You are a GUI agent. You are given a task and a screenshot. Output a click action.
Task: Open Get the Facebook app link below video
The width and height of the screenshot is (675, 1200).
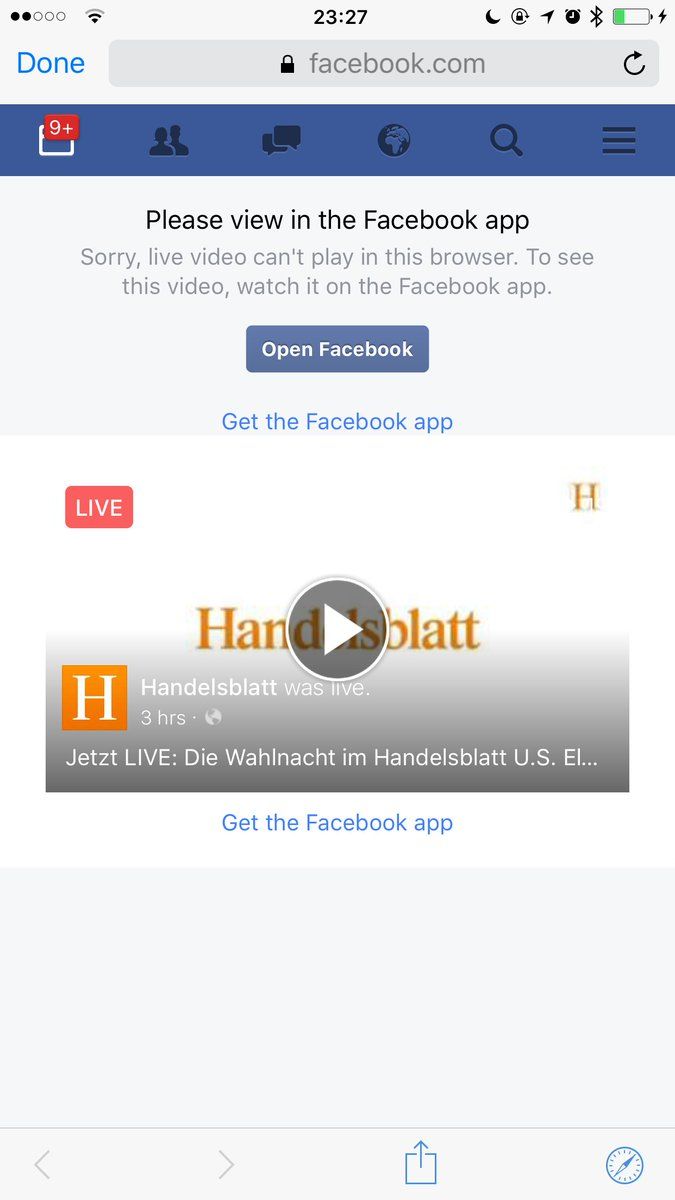(x=337, y=822)
